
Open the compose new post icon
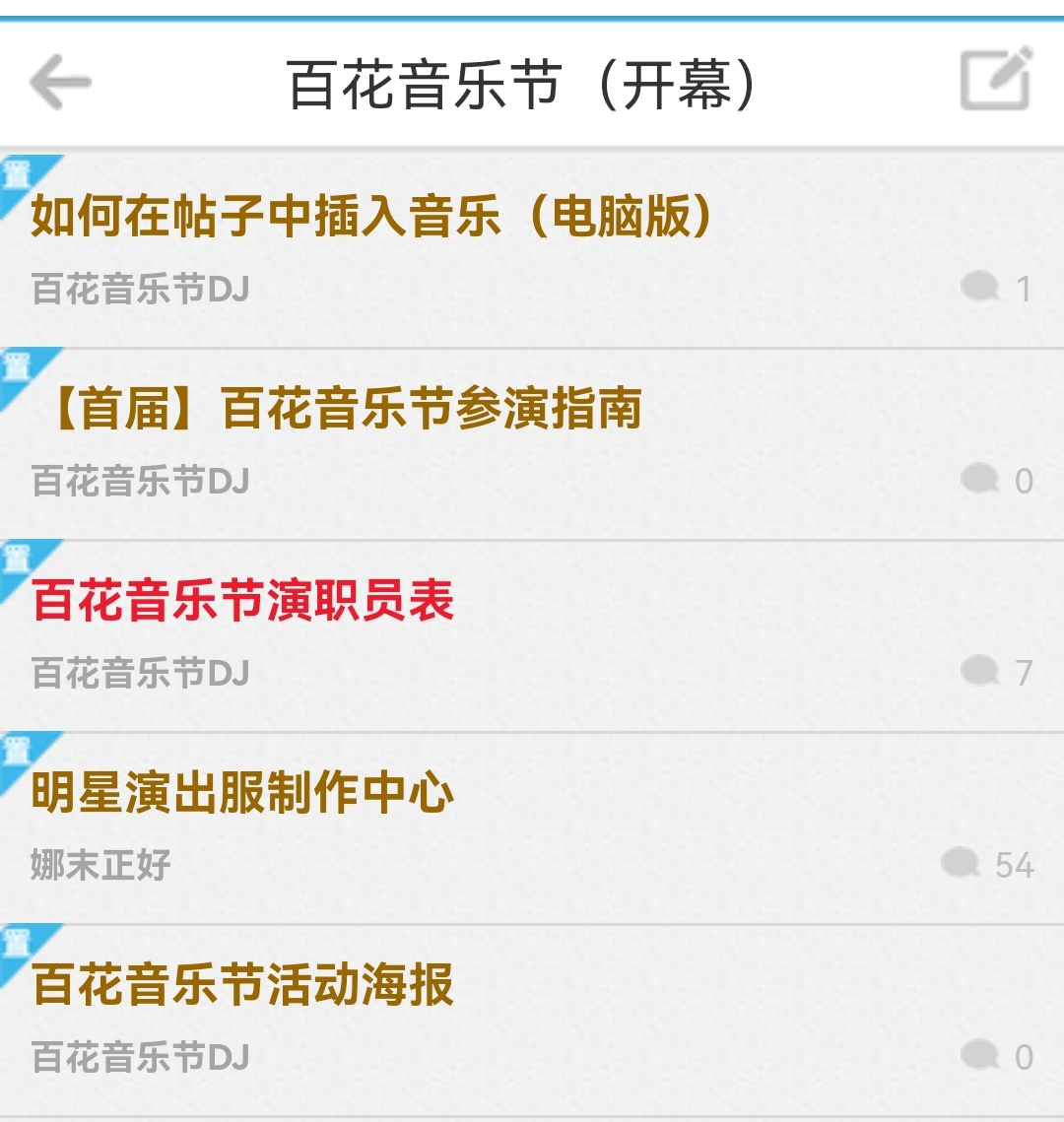click(997, 79)
